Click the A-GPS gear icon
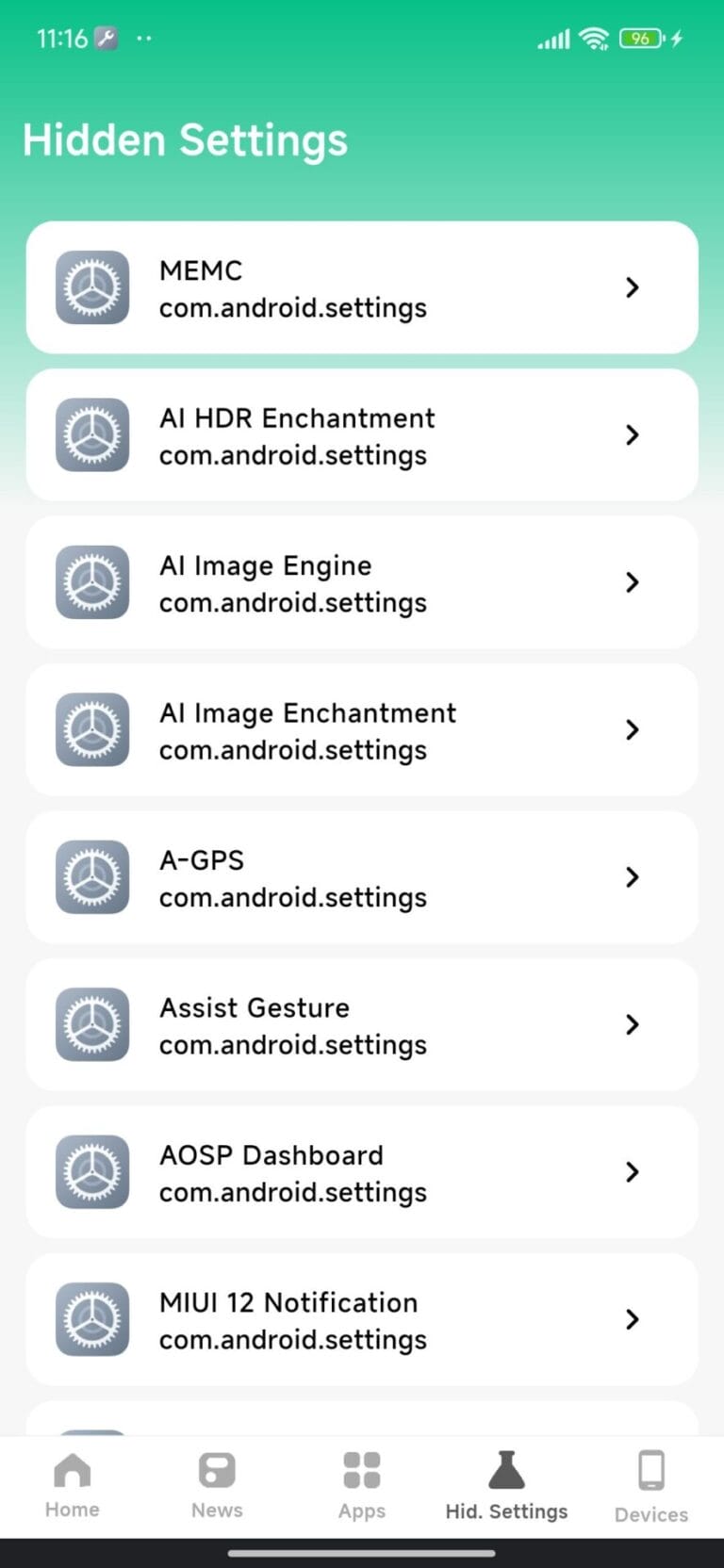 [x=92, y=877]
